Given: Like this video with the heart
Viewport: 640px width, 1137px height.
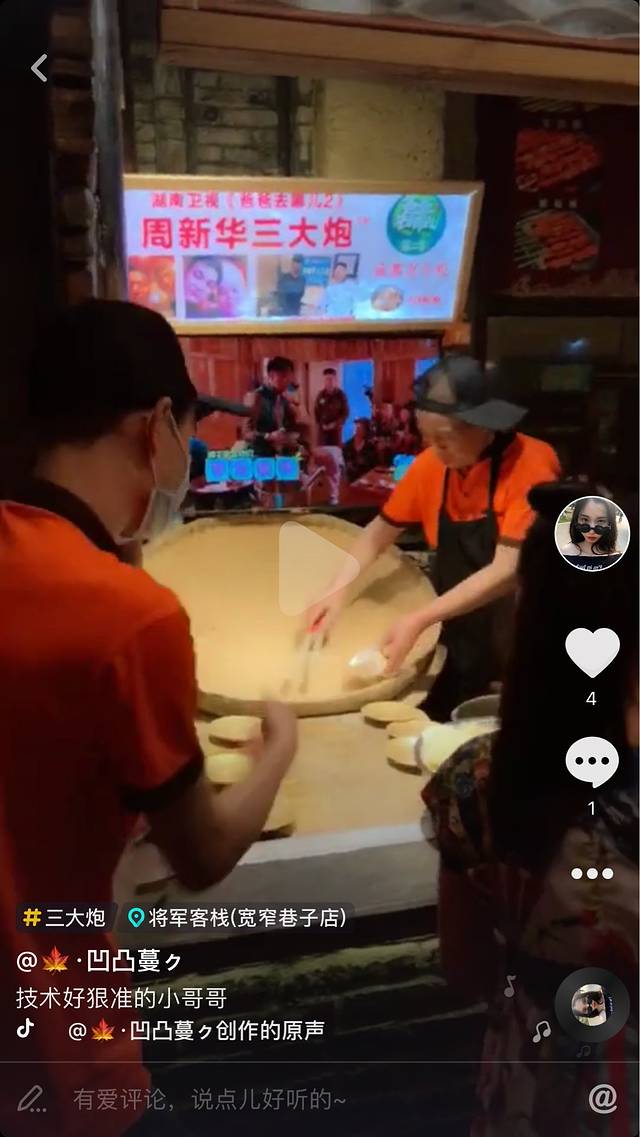Looking at the screenshot, I should tap(592, 652).
